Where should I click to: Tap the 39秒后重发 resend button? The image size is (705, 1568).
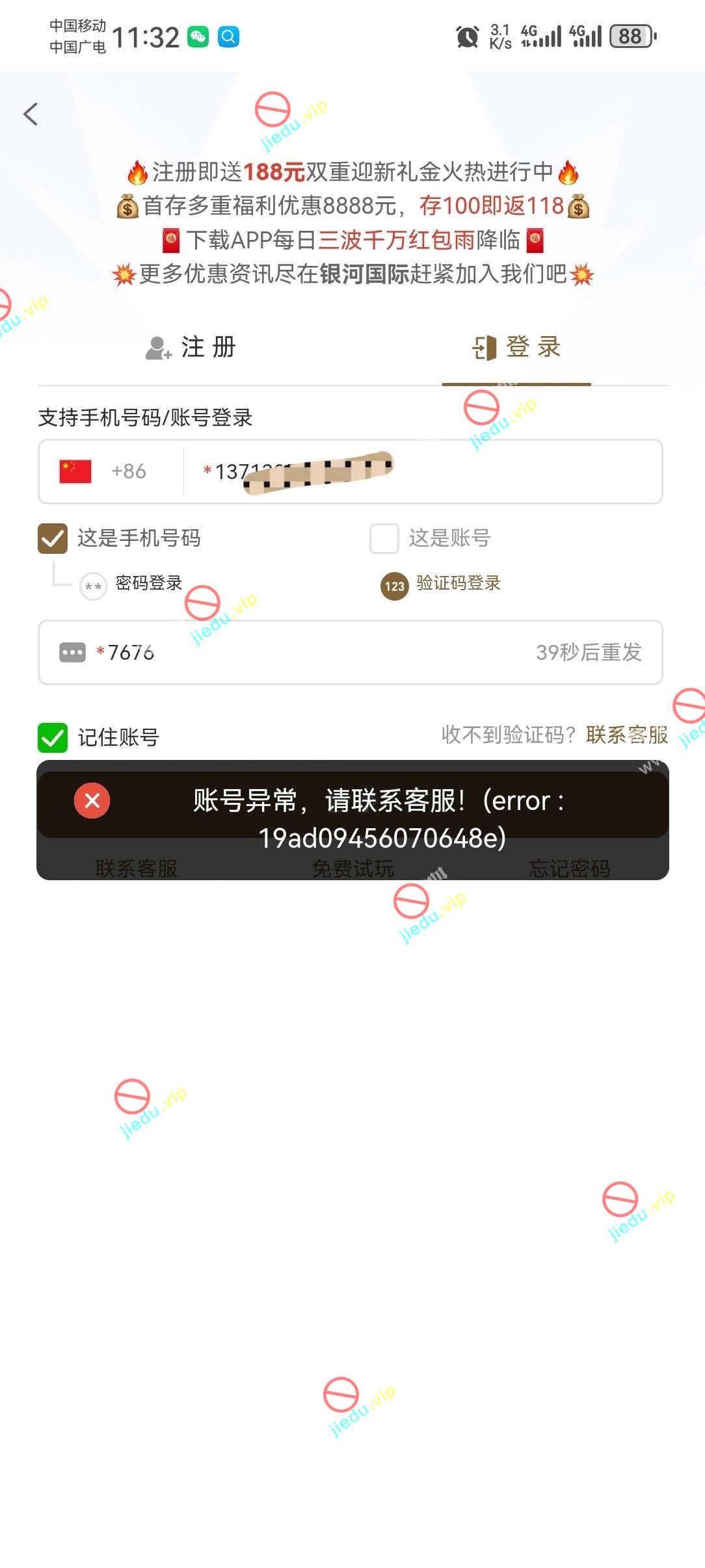pos(589,652)
